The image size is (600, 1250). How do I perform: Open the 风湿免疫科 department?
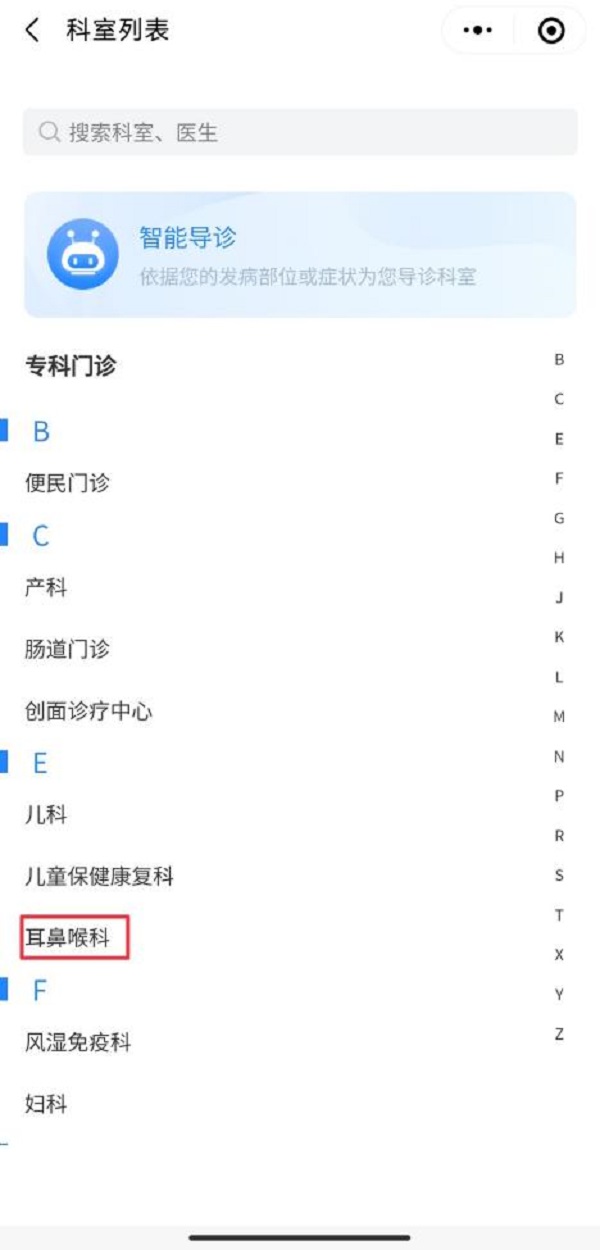pyautogui.click(x=78, y=1043)
